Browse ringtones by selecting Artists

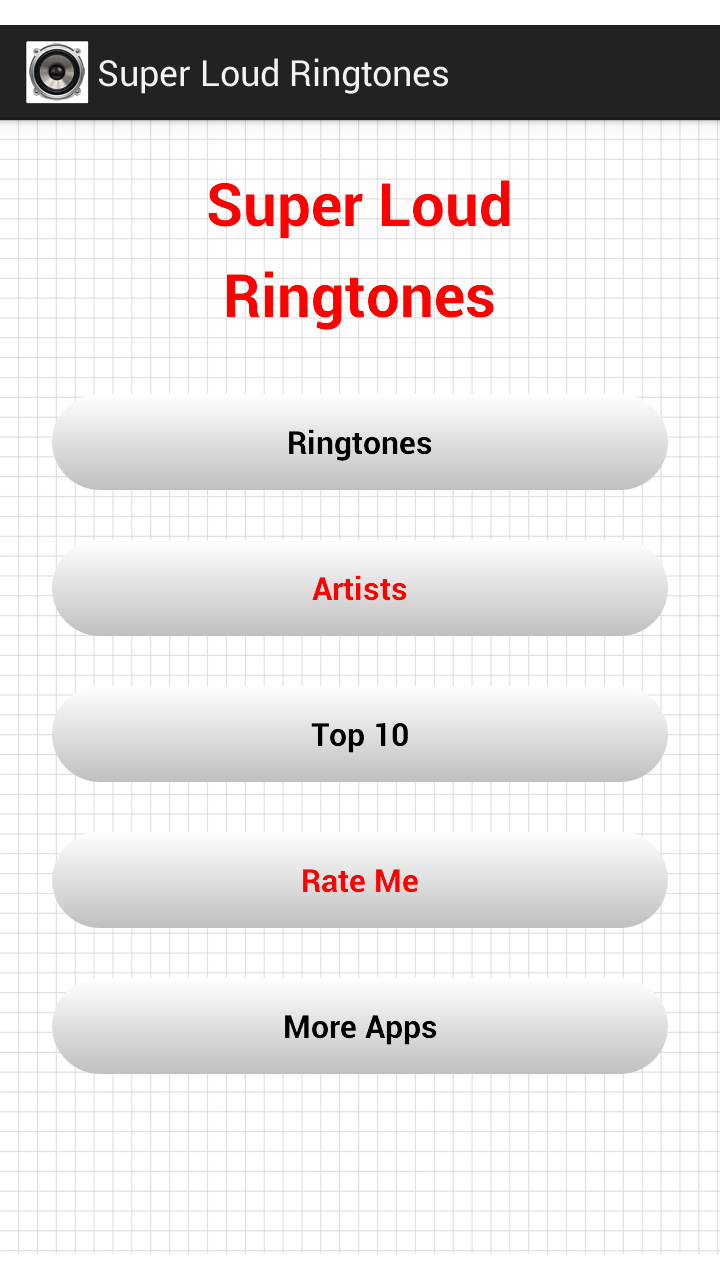pos(360,589)
